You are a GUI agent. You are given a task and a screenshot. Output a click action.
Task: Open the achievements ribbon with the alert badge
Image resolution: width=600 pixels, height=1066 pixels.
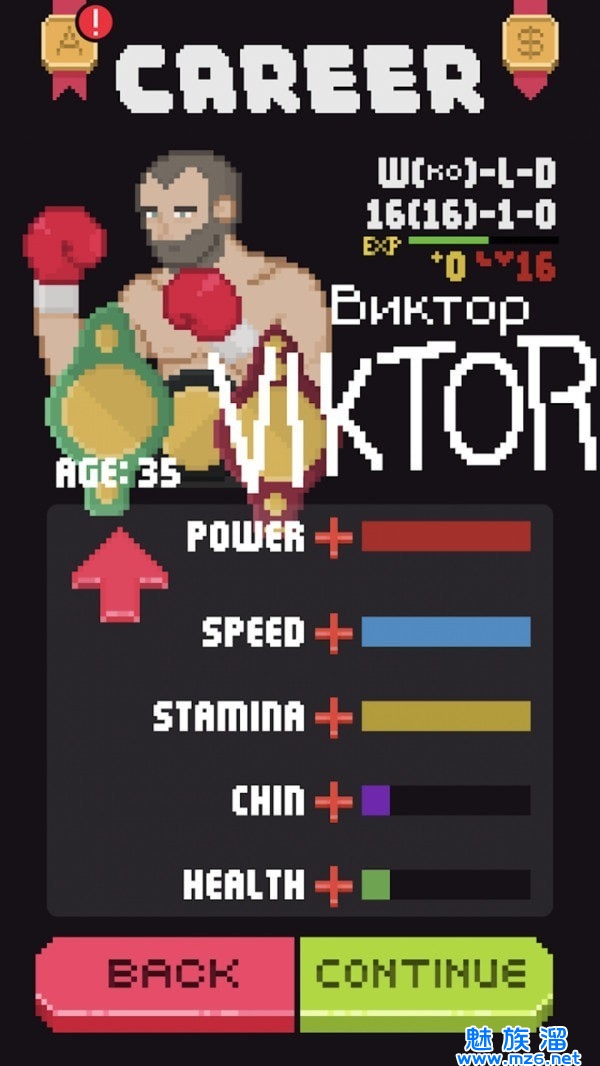coord(69,46)
